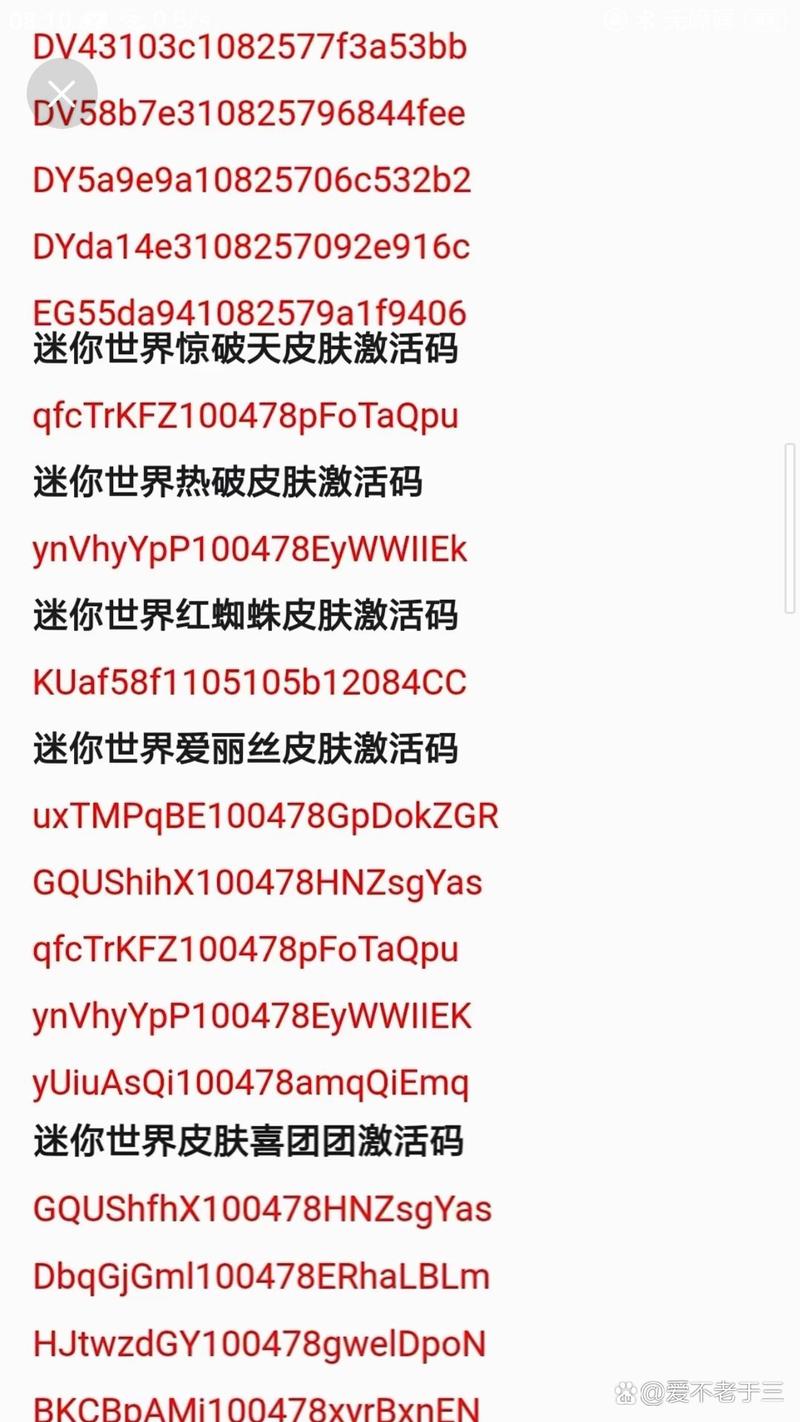
Task: Select code BKCBpAMj100478xyrBpnEN at bottom
Action: 252,1408
